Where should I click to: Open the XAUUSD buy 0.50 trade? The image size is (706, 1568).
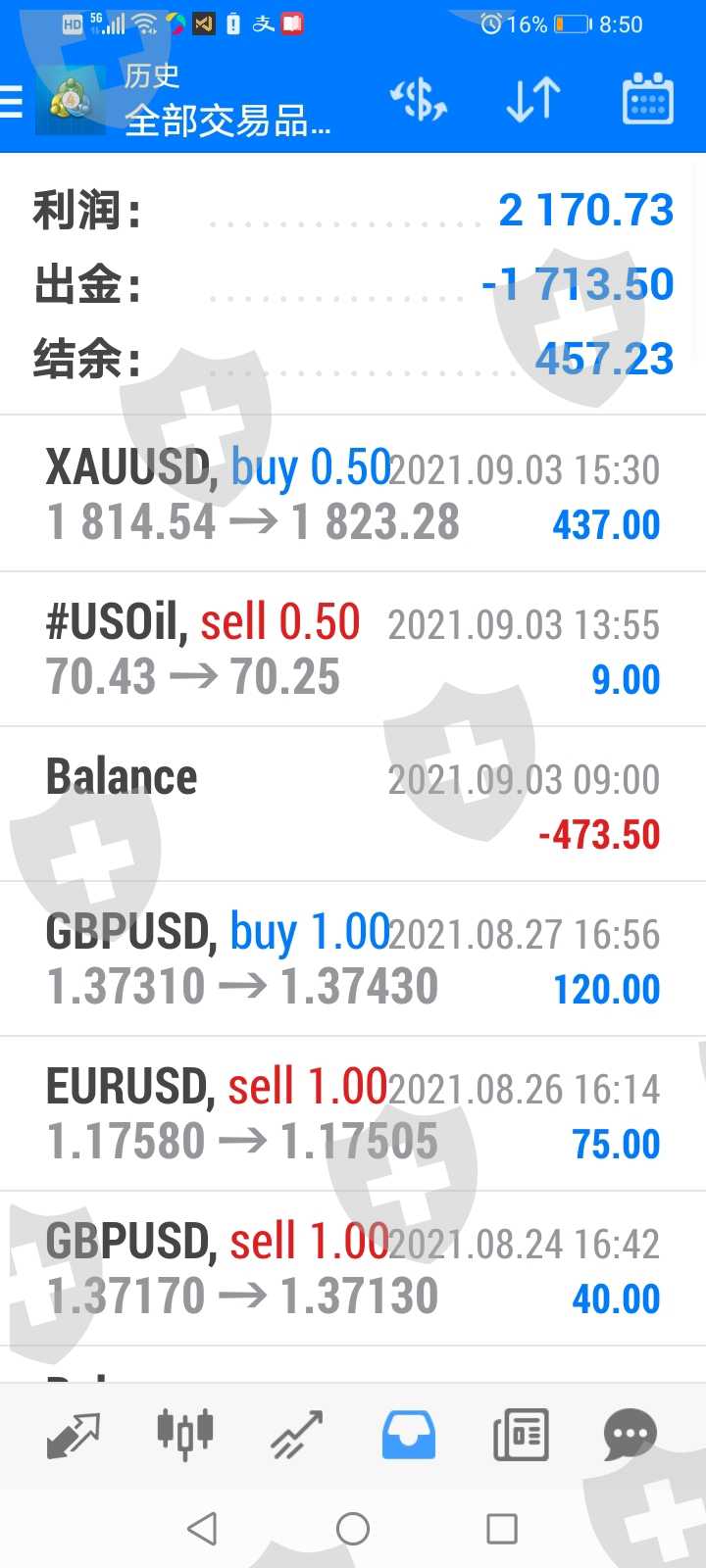pyautogui.click(x=353, y=495)
